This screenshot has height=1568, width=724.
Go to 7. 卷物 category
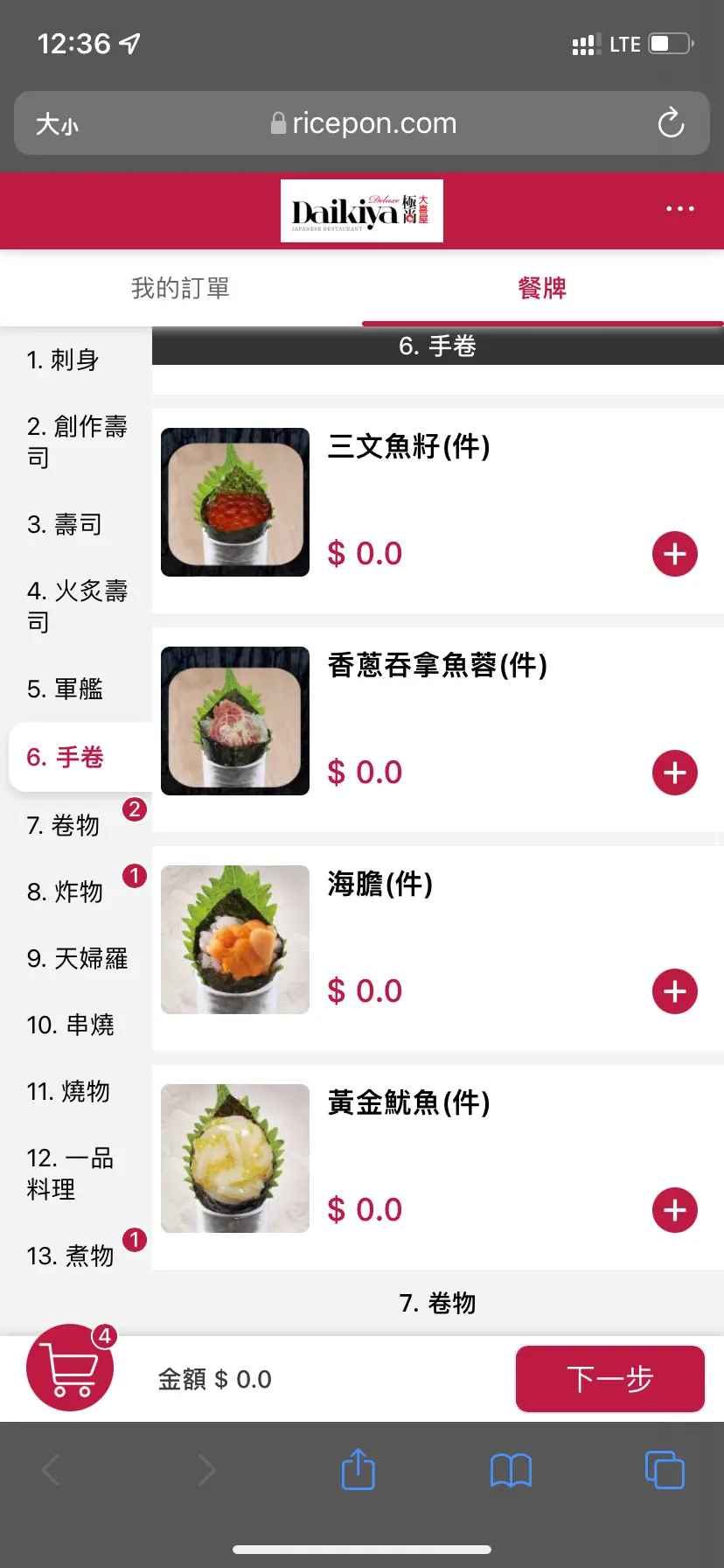63,825
